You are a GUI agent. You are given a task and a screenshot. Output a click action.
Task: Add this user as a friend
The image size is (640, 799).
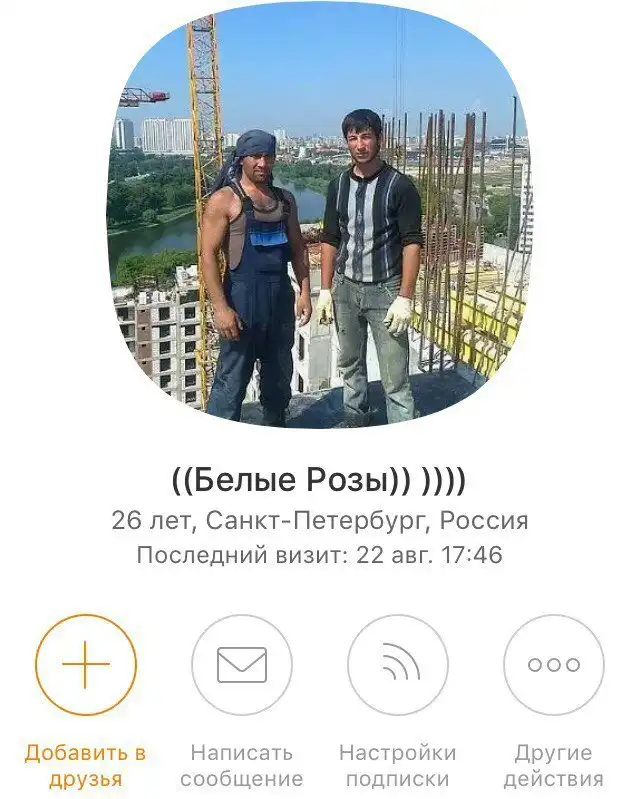pyautogui.click(x=86, y=665)
